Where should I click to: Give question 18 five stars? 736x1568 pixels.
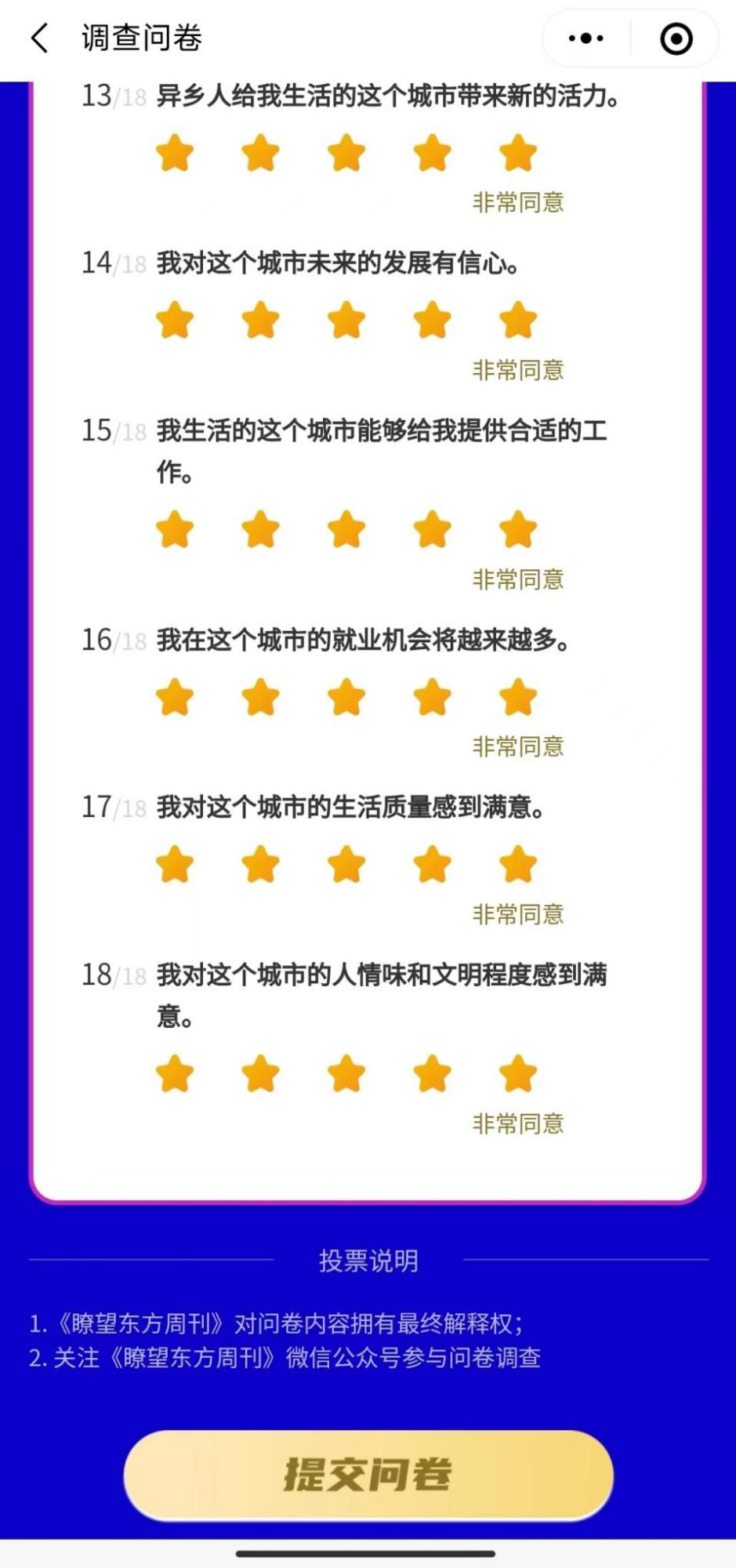pos(518,1073)
